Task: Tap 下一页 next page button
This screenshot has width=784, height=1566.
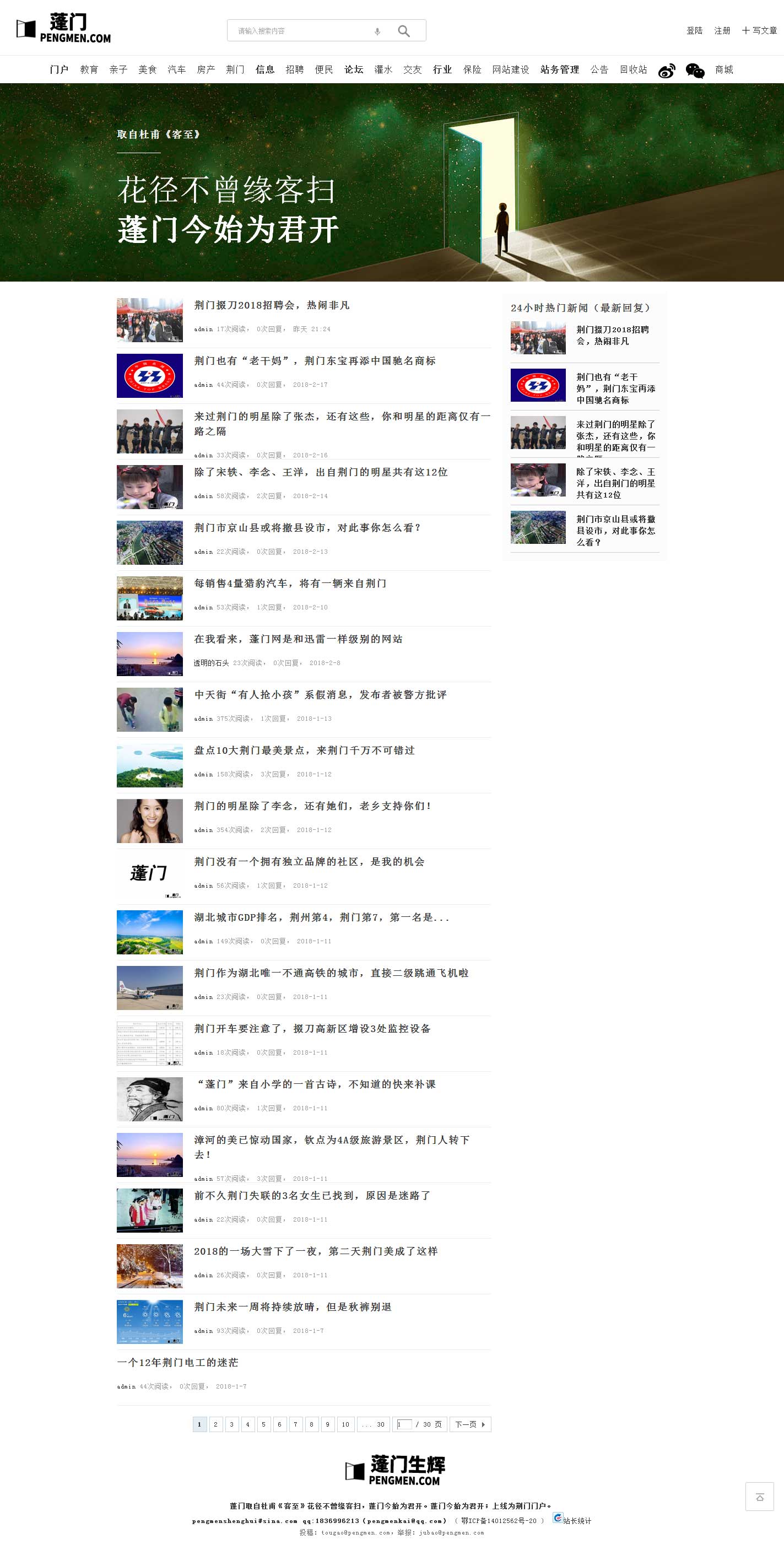Action: click(471, 1424)
